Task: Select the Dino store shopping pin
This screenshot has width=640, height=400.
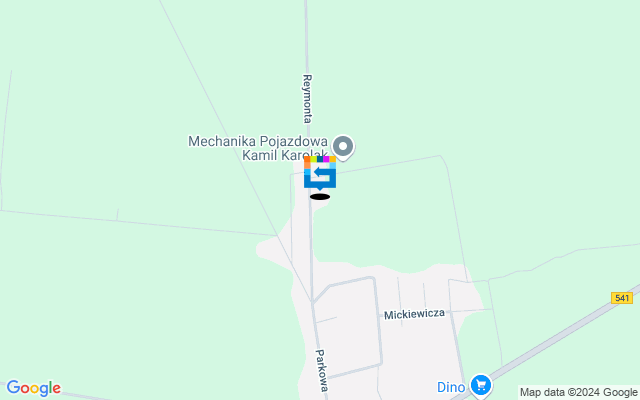Action: (x=481, y=385)
